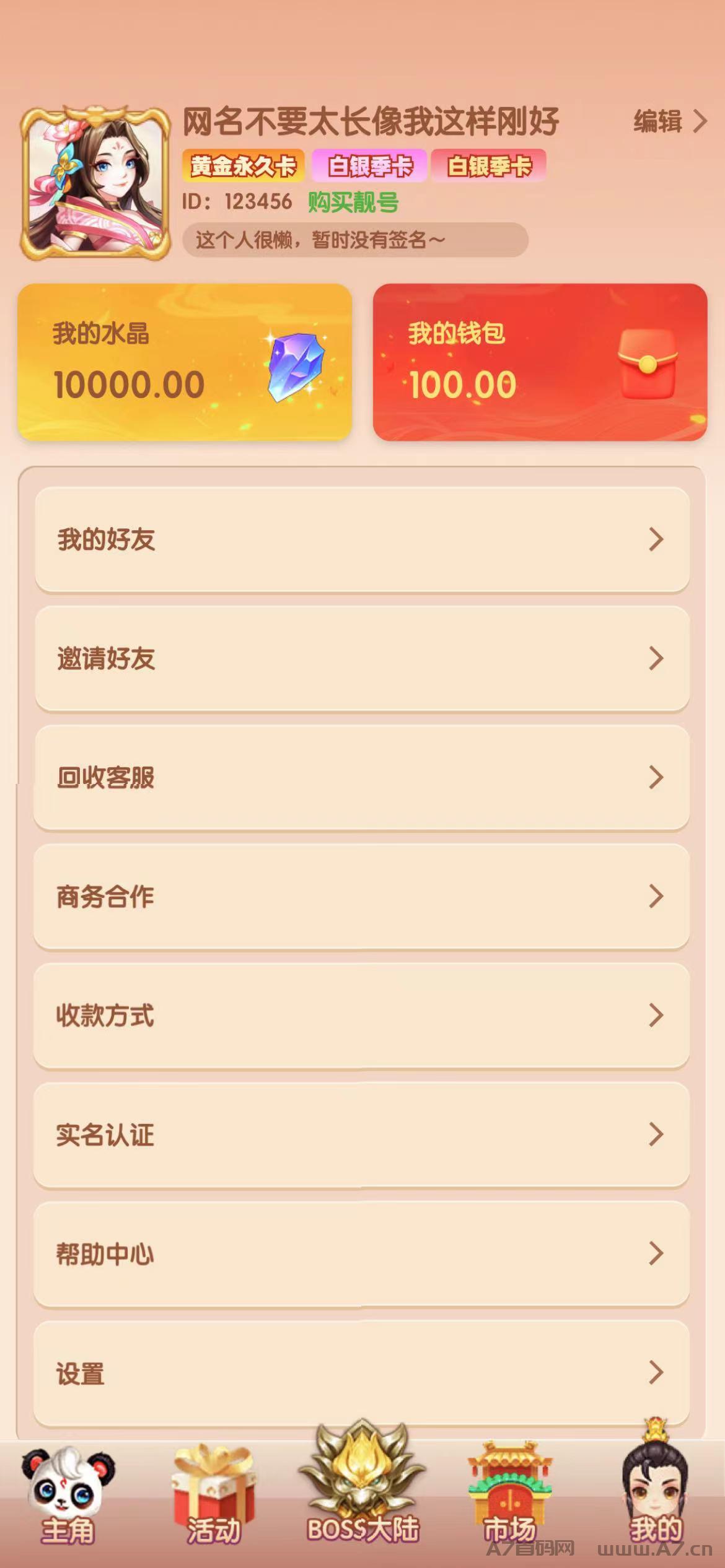This screenshot has height=1568, width=725.
Task: Open the 我的水晶 crystal card
Action: click(x=185, y=362)
